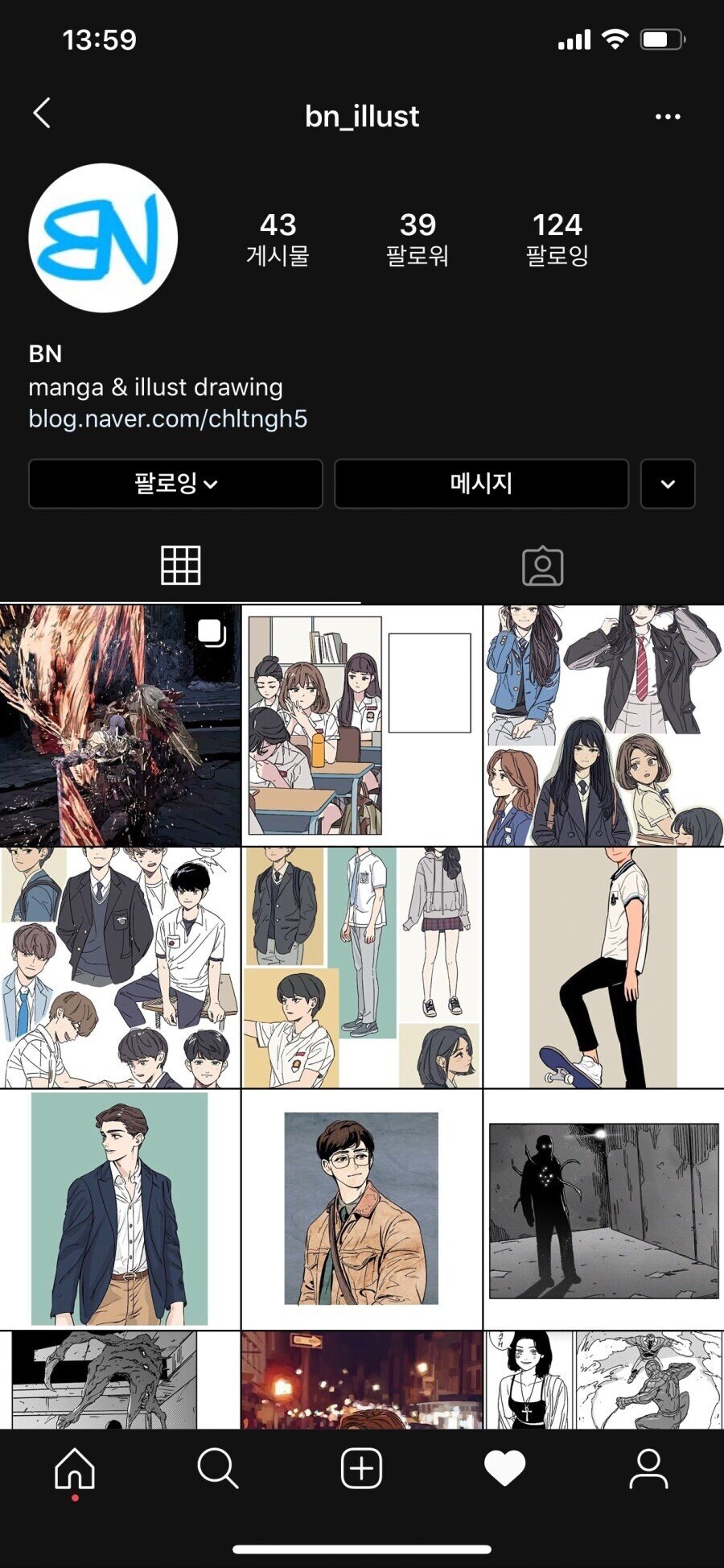724x1568 pixels.
Task: Open the man in navy blazer post
Action: point(120,1209)
